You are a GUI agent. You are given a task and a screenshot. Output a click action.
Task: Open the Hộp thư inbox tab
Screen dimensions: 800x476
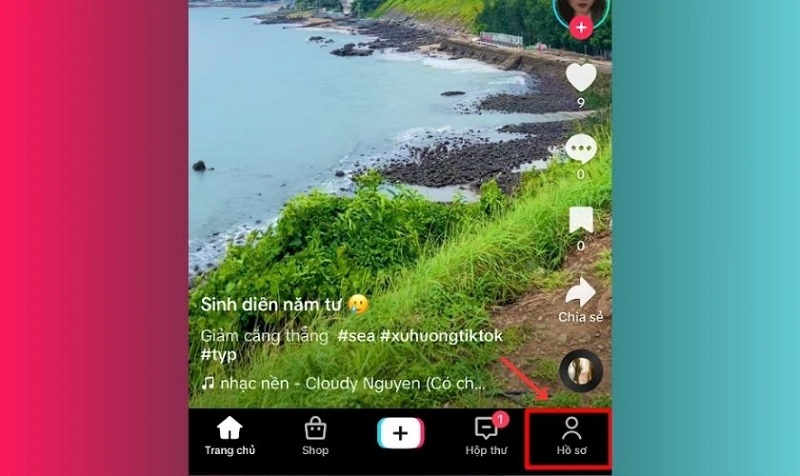tap(486, 436)
